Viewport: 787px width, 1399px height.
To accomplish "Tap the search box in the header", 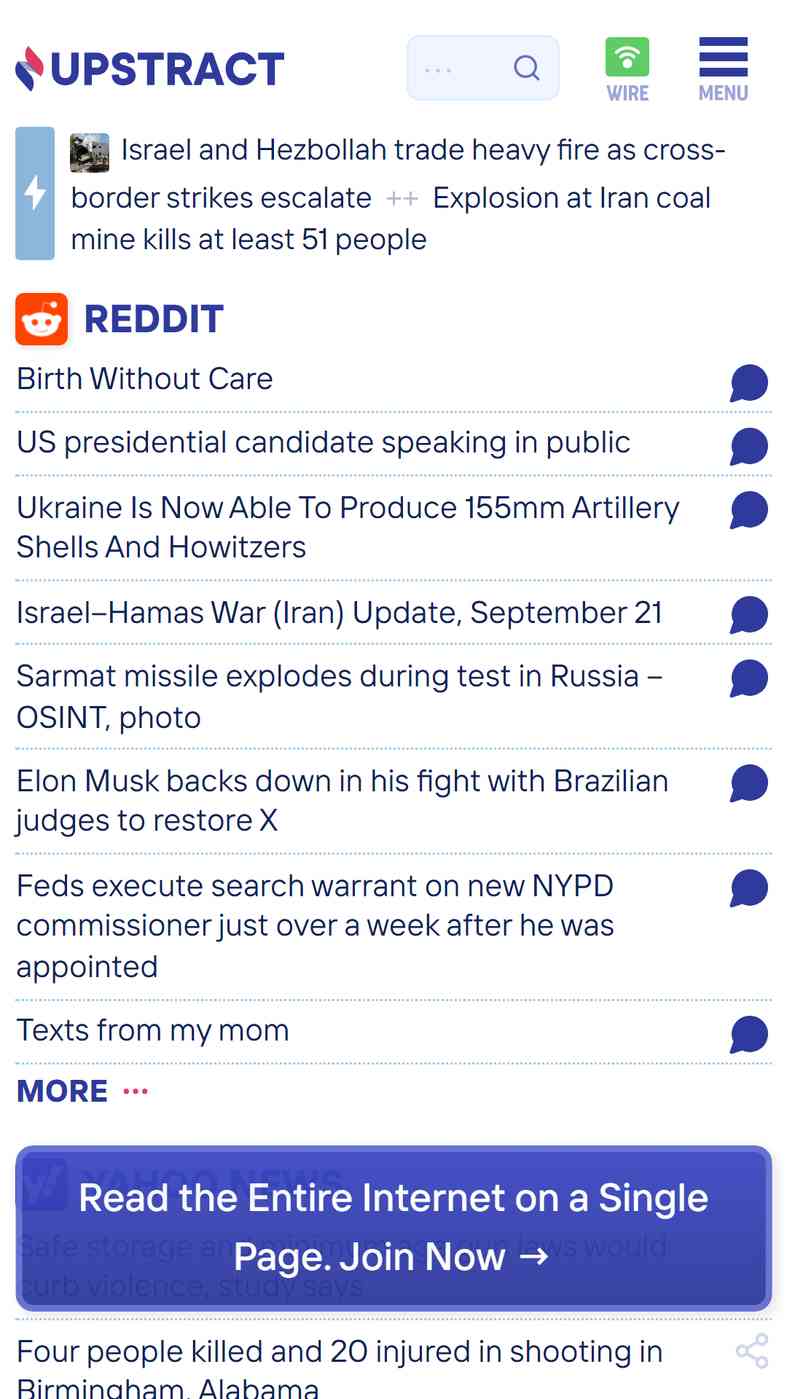I will click(x=482, y=68).
